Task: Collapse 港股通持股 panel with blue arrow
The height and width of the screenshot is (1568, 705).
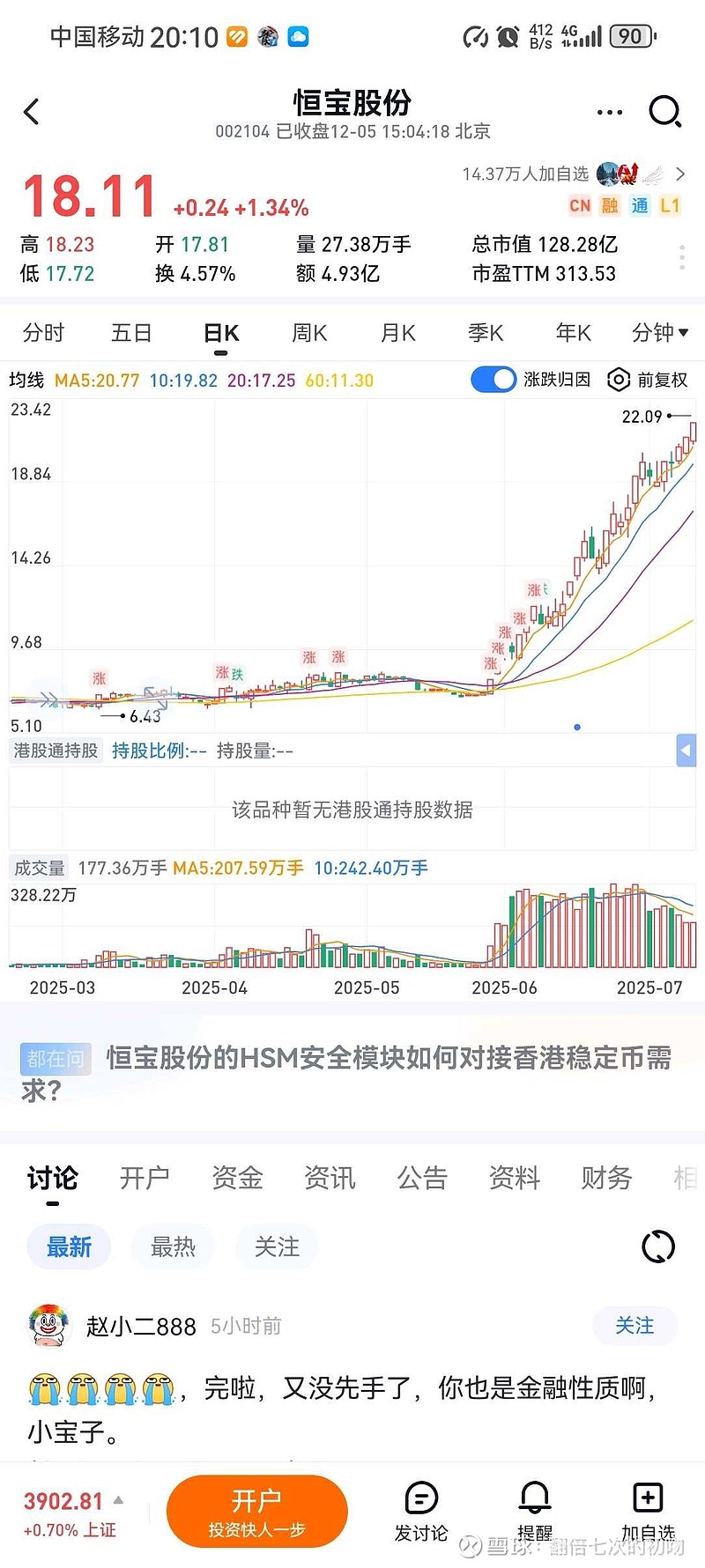Action: [x=686, y=751]
